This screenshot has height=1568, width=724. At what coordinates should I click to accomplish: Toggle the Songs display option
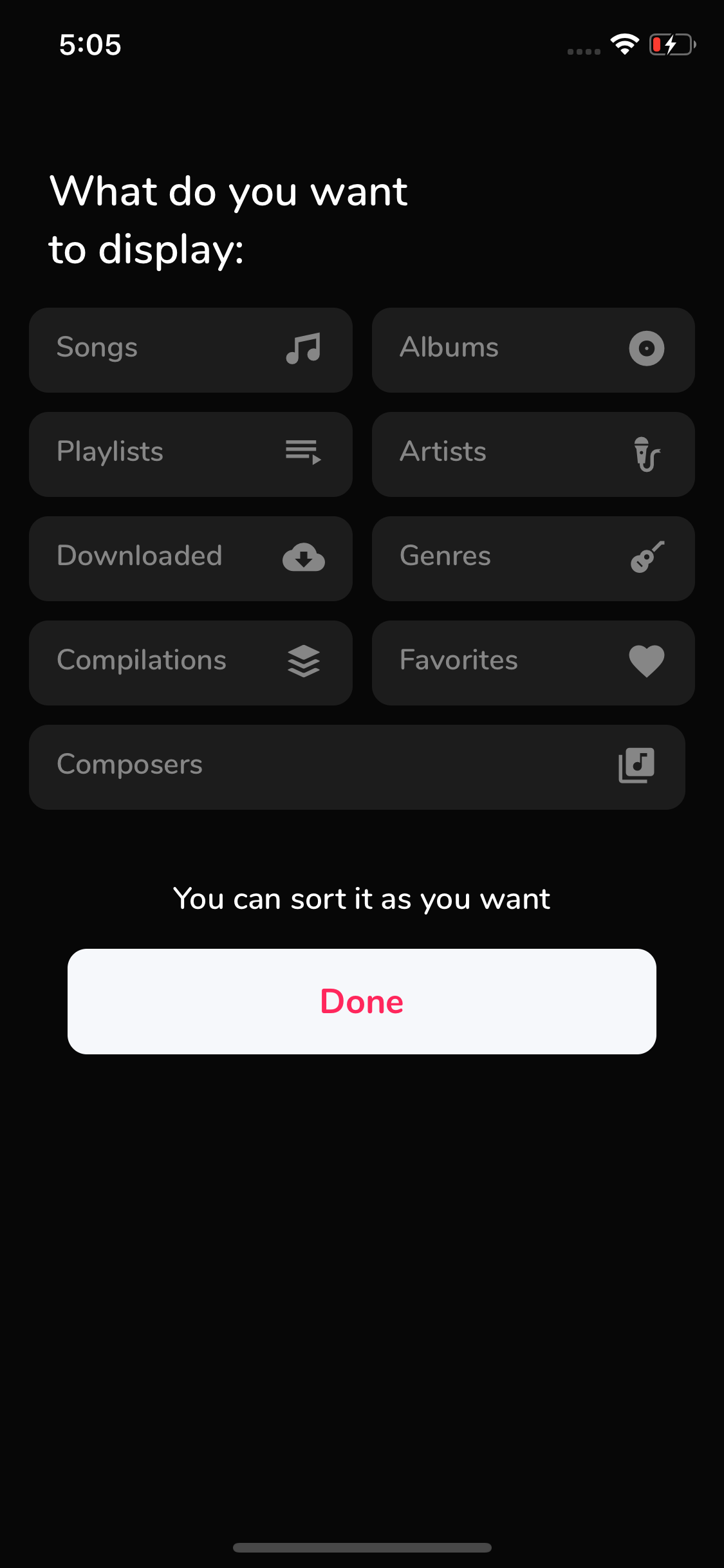click(x=190, y=350)
